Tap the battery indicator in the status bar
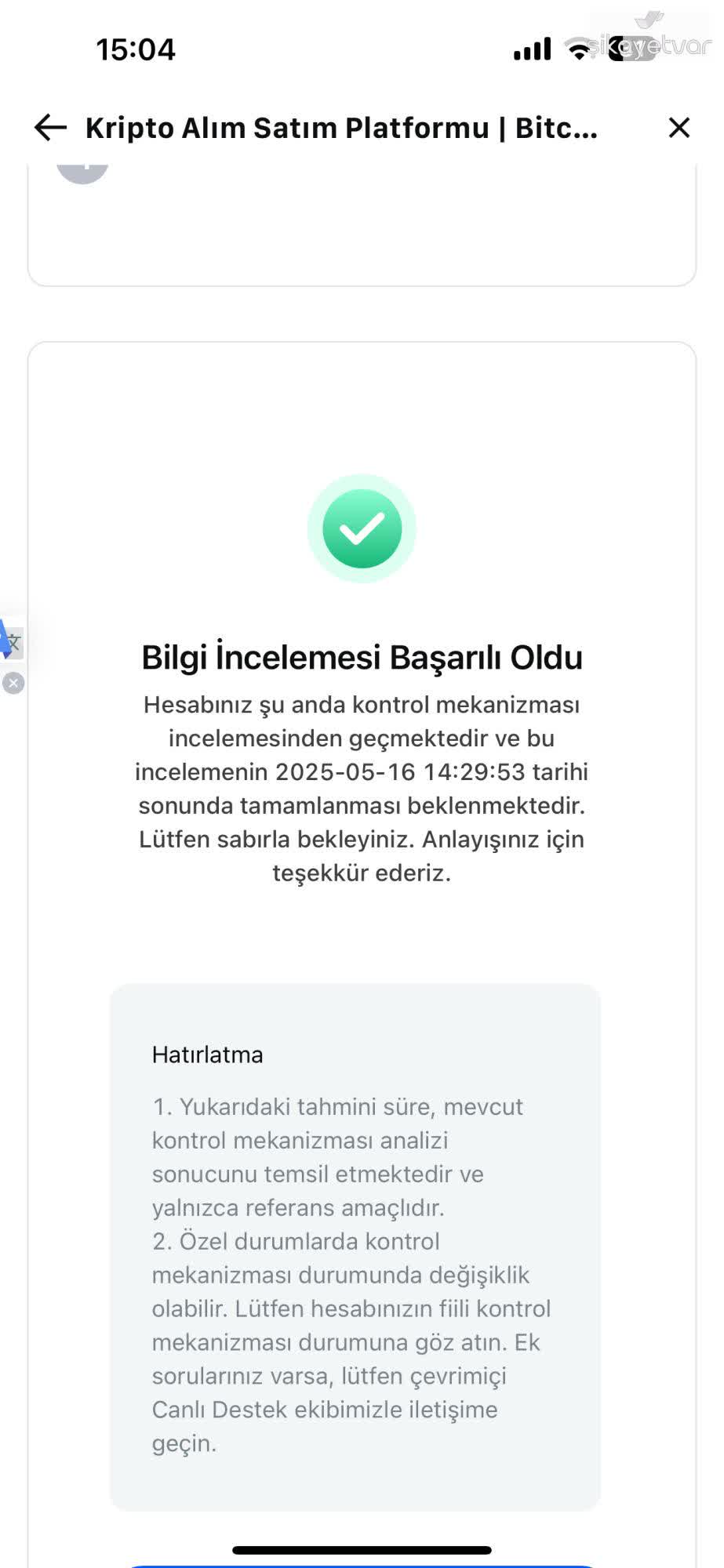724x1568 pixels. pyautogui.click(x=628, y=47)
